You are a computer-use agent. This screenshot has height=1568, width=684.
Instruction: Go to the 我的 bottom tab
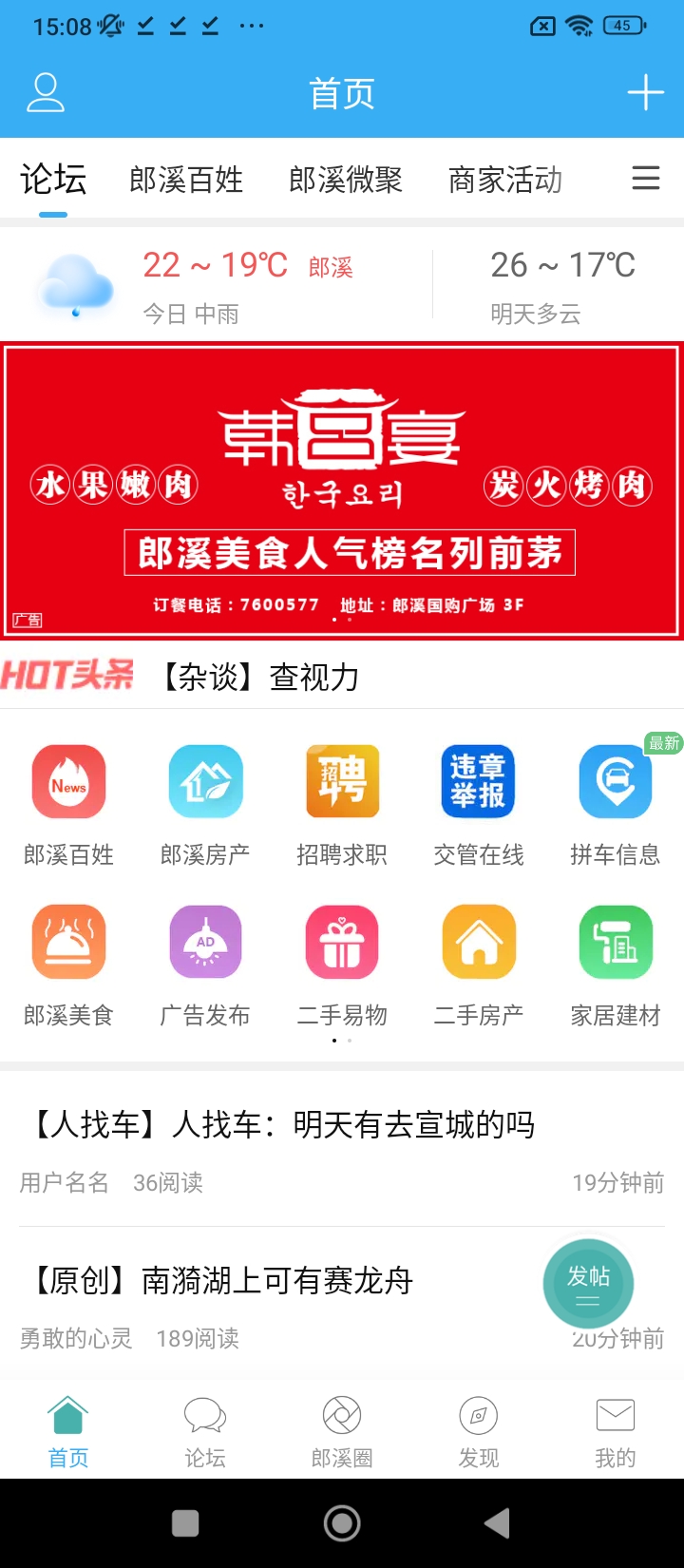point(616,1432)
